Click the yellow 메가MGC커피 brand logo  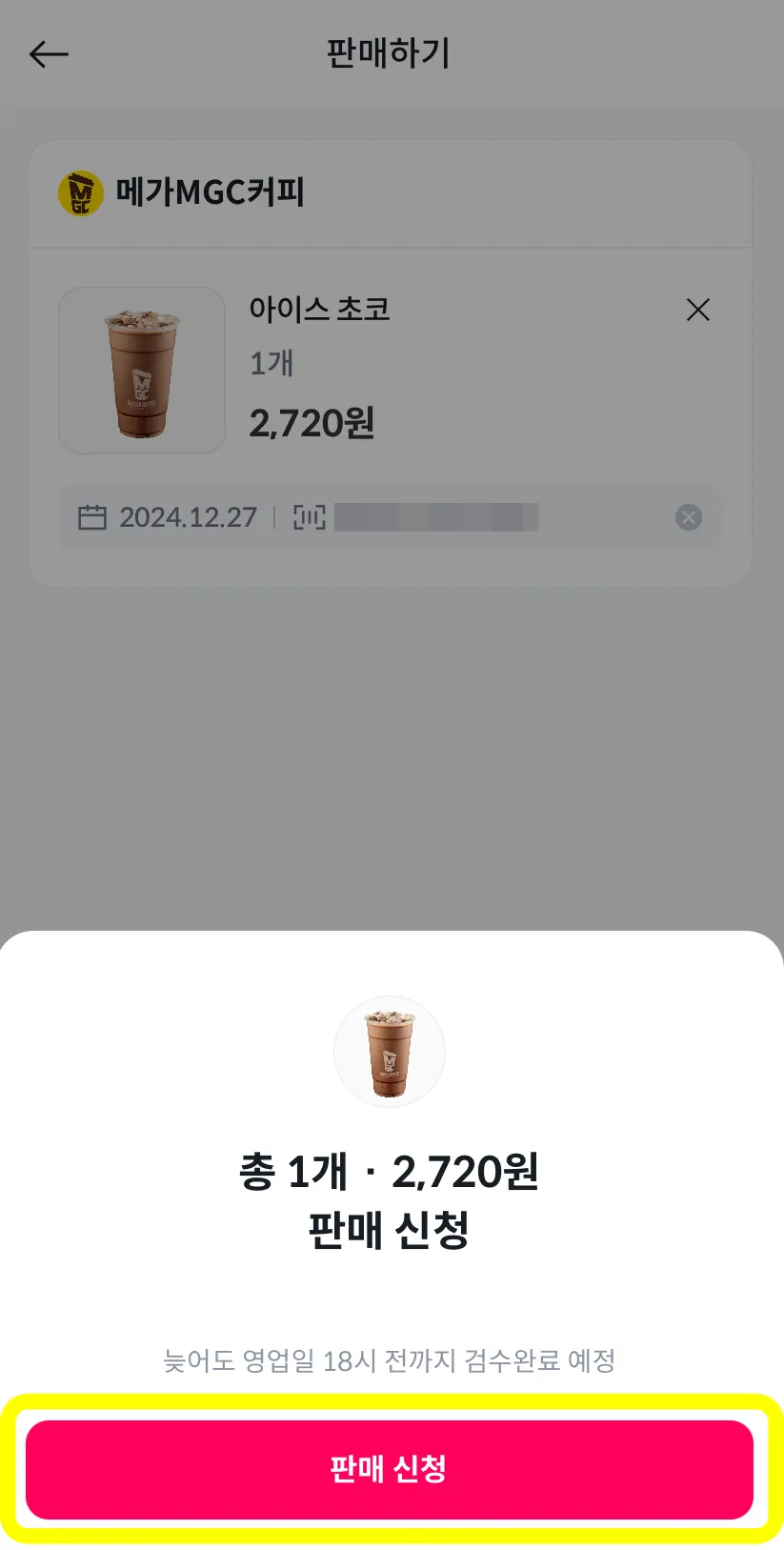[x=81, y=191]
